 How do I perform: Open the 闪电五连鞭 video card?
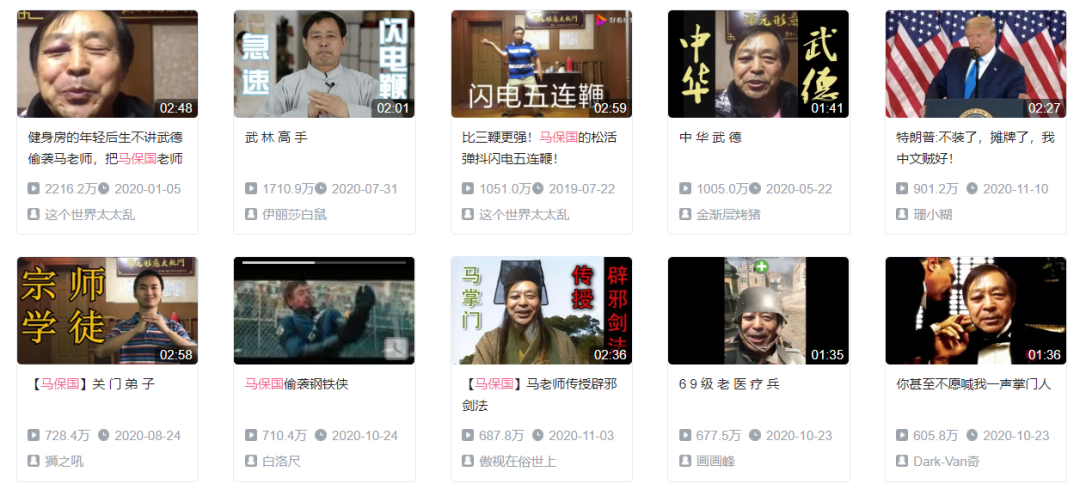pos(541,64)
